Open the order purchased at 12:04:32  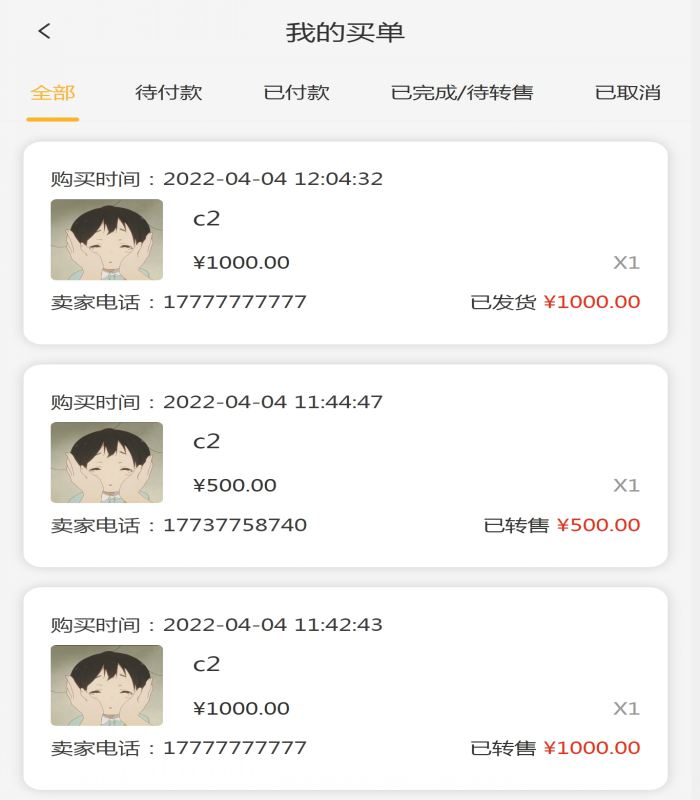(x=345, y=242)
